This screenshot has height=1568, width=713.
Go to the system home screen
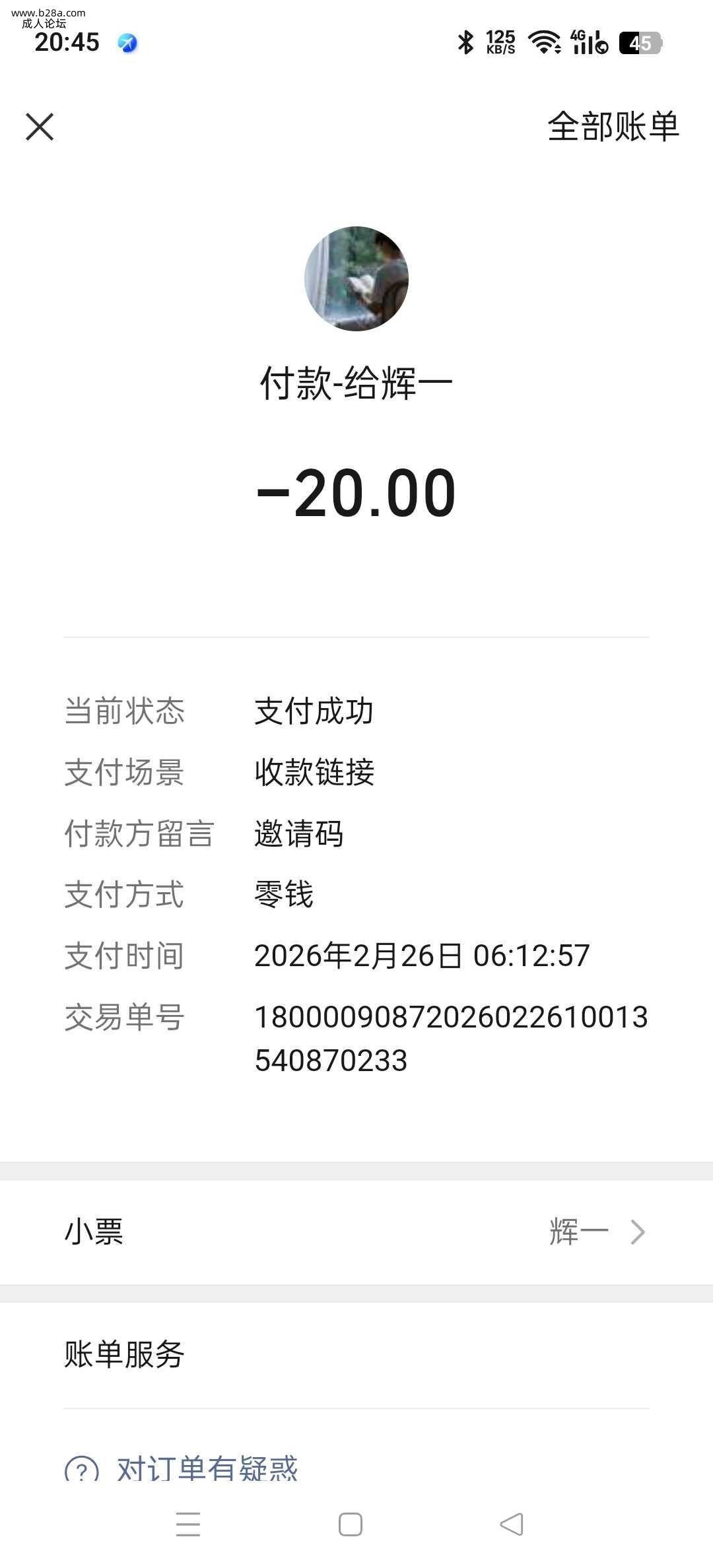pyautogui.click(x=350, y=1524)
